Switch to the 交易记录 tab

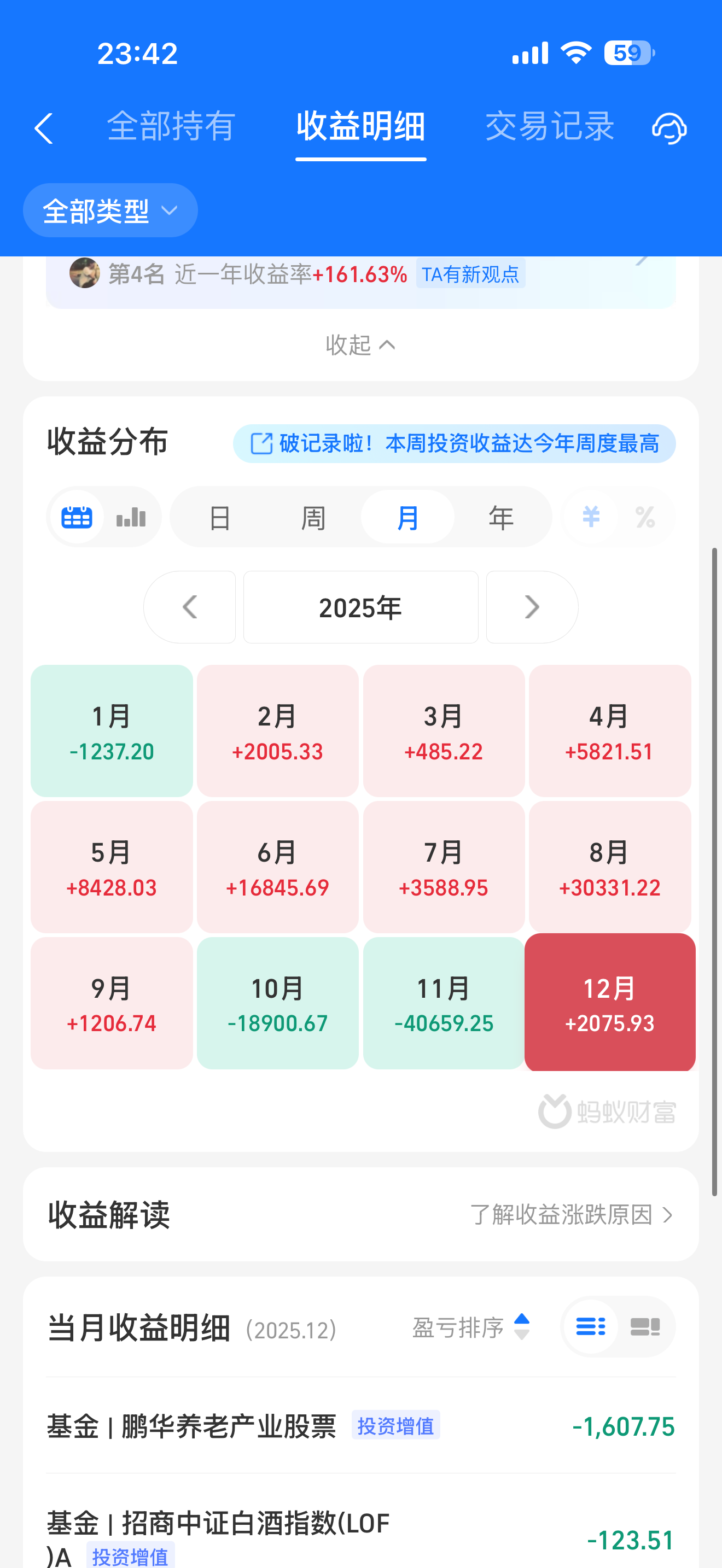(x=549, y=125)
